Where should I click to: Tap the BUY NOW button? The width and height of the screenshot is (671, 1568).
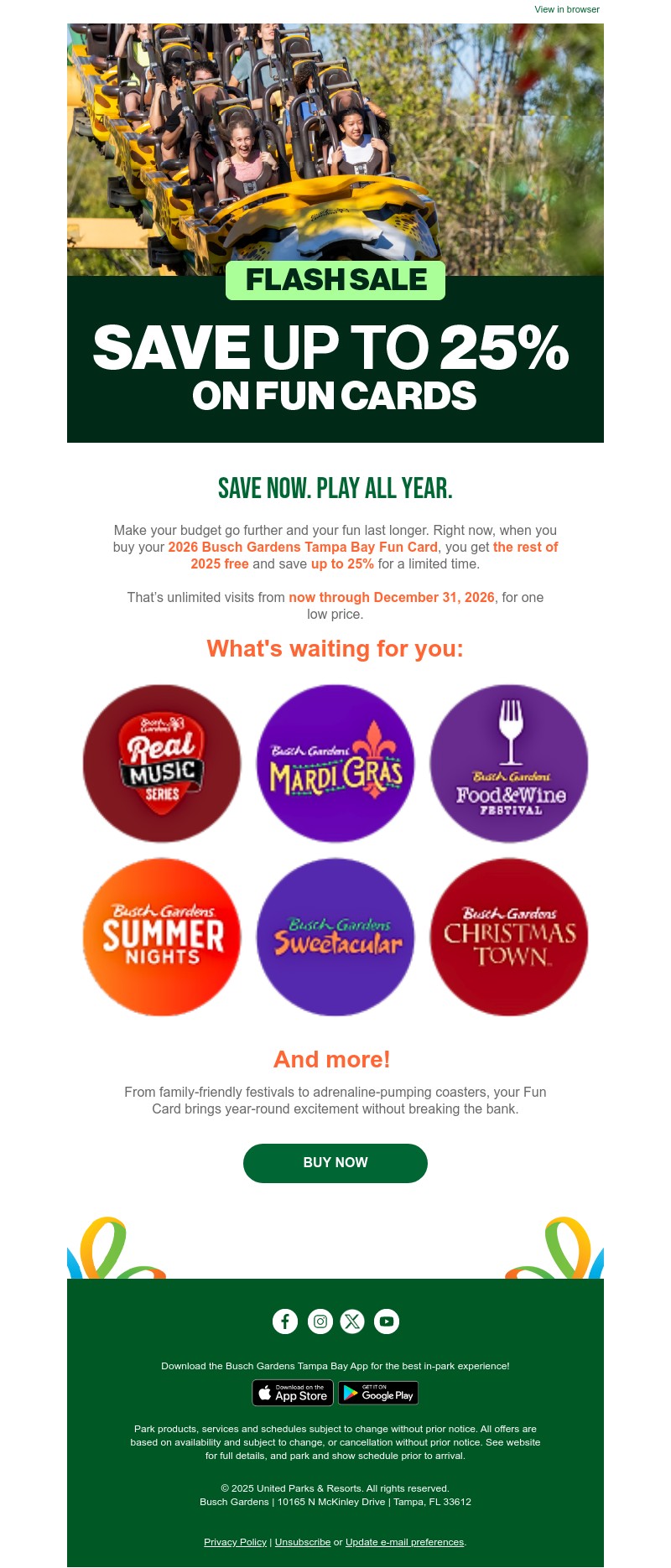335,1163
